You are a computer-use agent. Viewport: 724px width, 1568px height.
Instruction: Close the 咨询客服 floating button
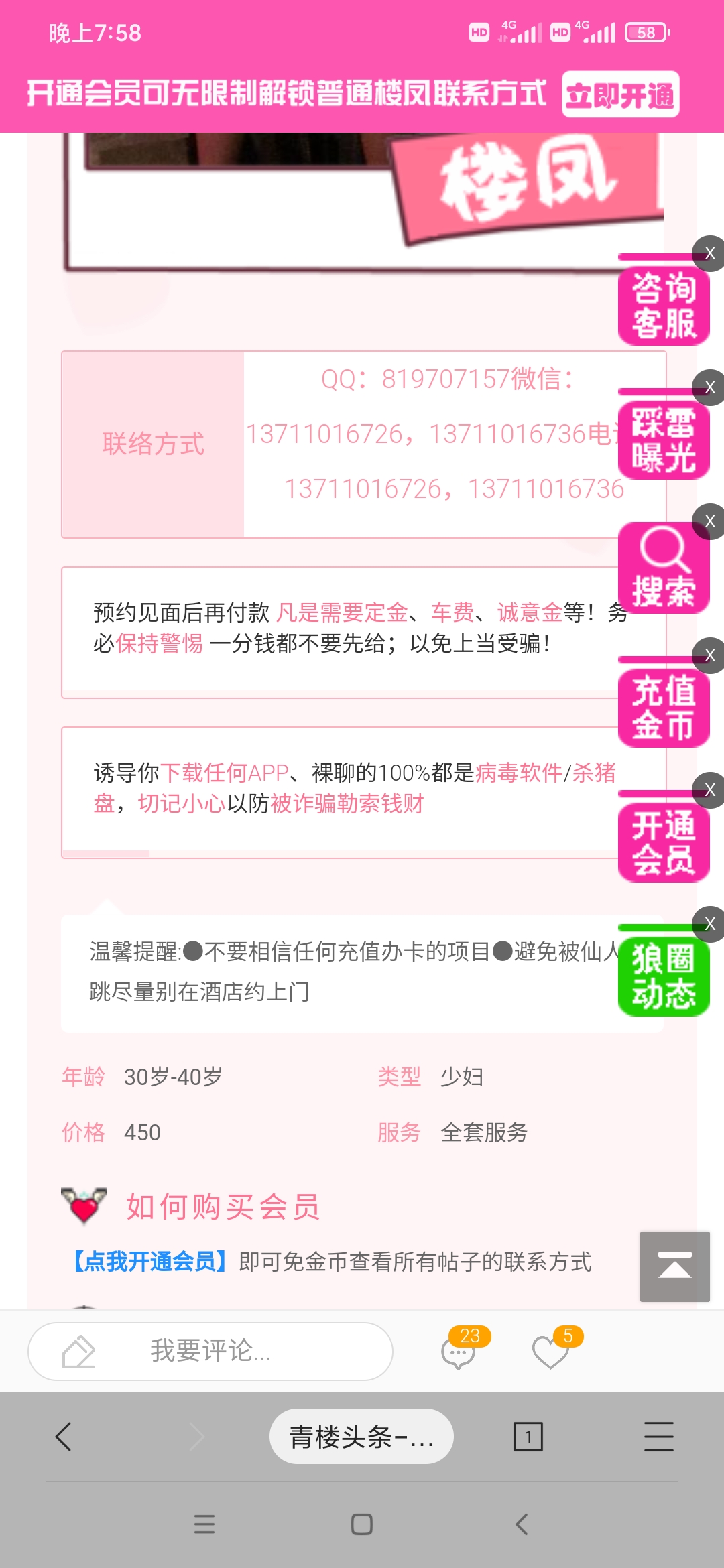(709, 253)
